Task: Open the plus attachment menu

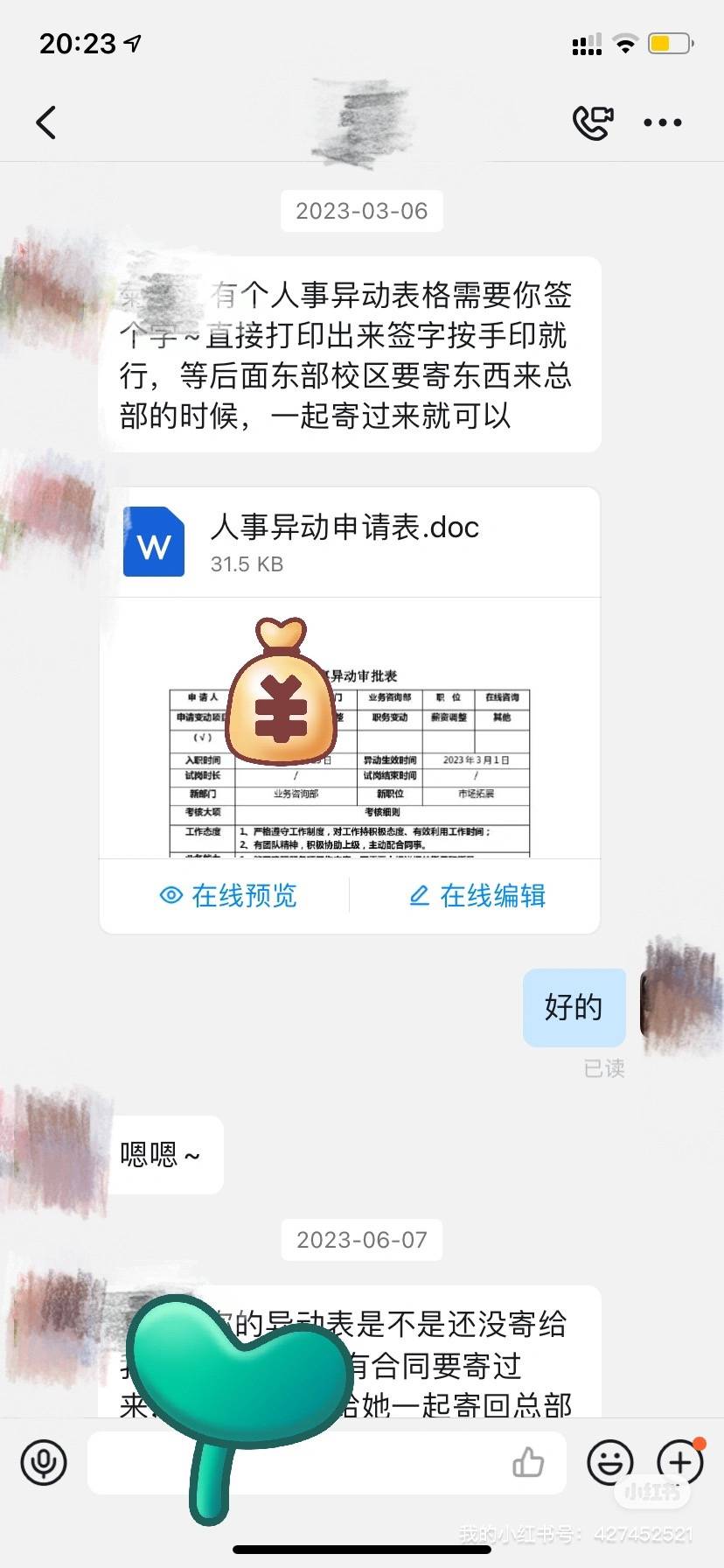Action: pos(679,1462)
